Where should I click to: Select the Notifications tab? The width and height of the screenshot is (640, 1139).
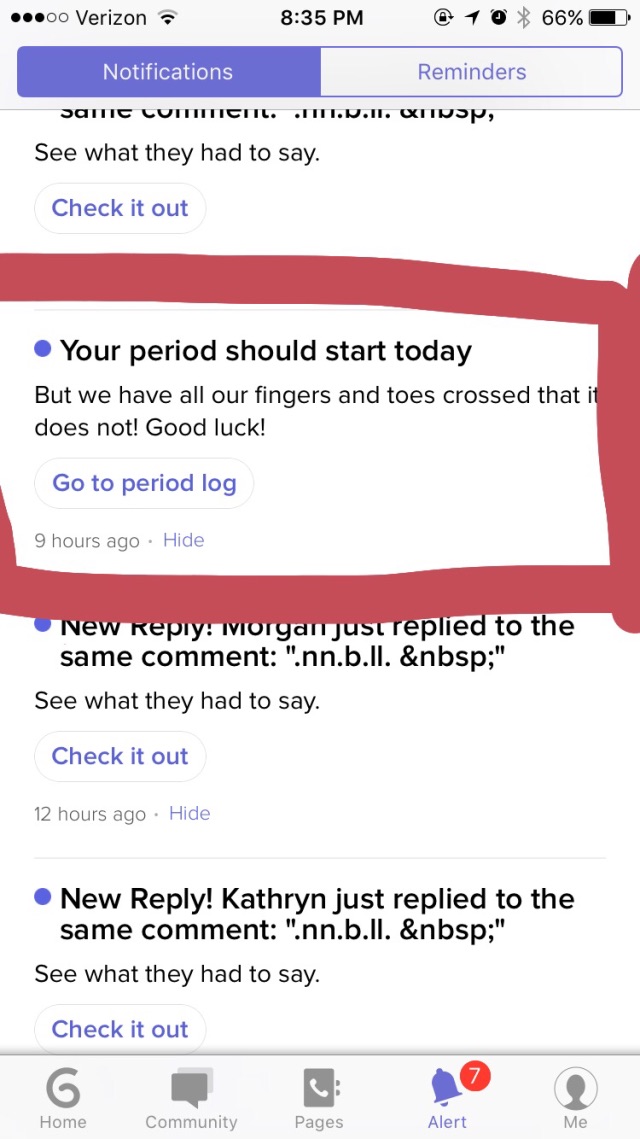pos(169,72)
